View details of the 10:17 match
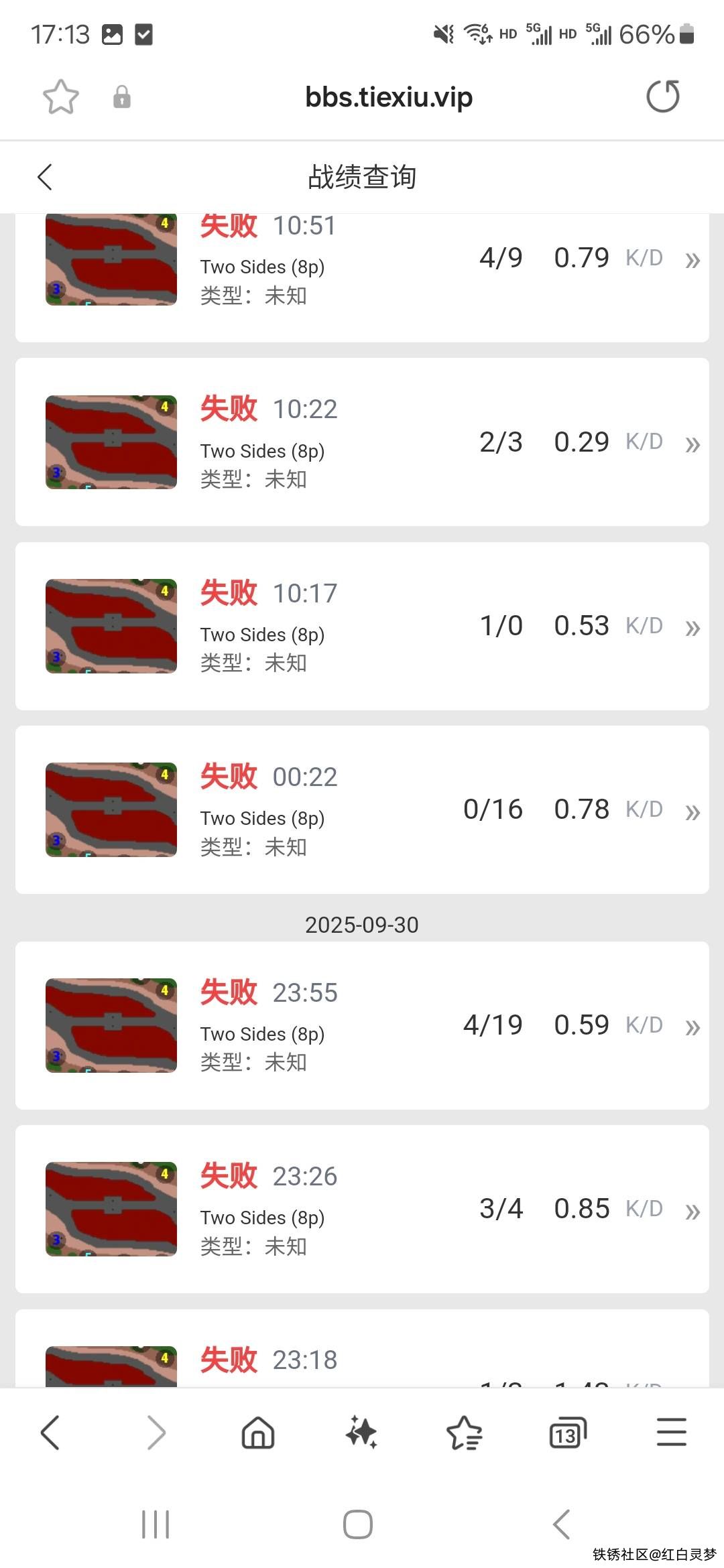The height and width of the screenshot is (1568, 724). 362,626
